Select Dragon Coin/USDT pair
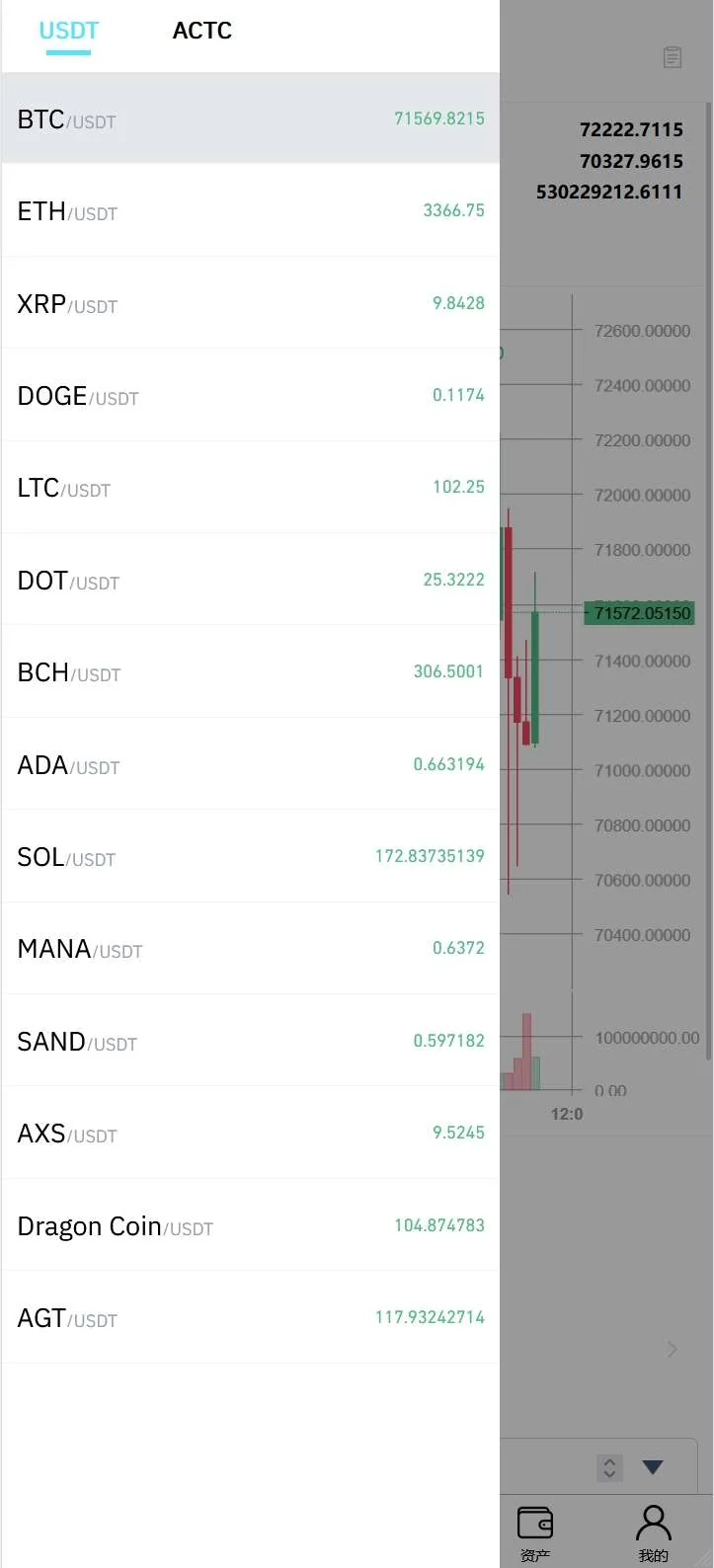 coord(250,1225)
